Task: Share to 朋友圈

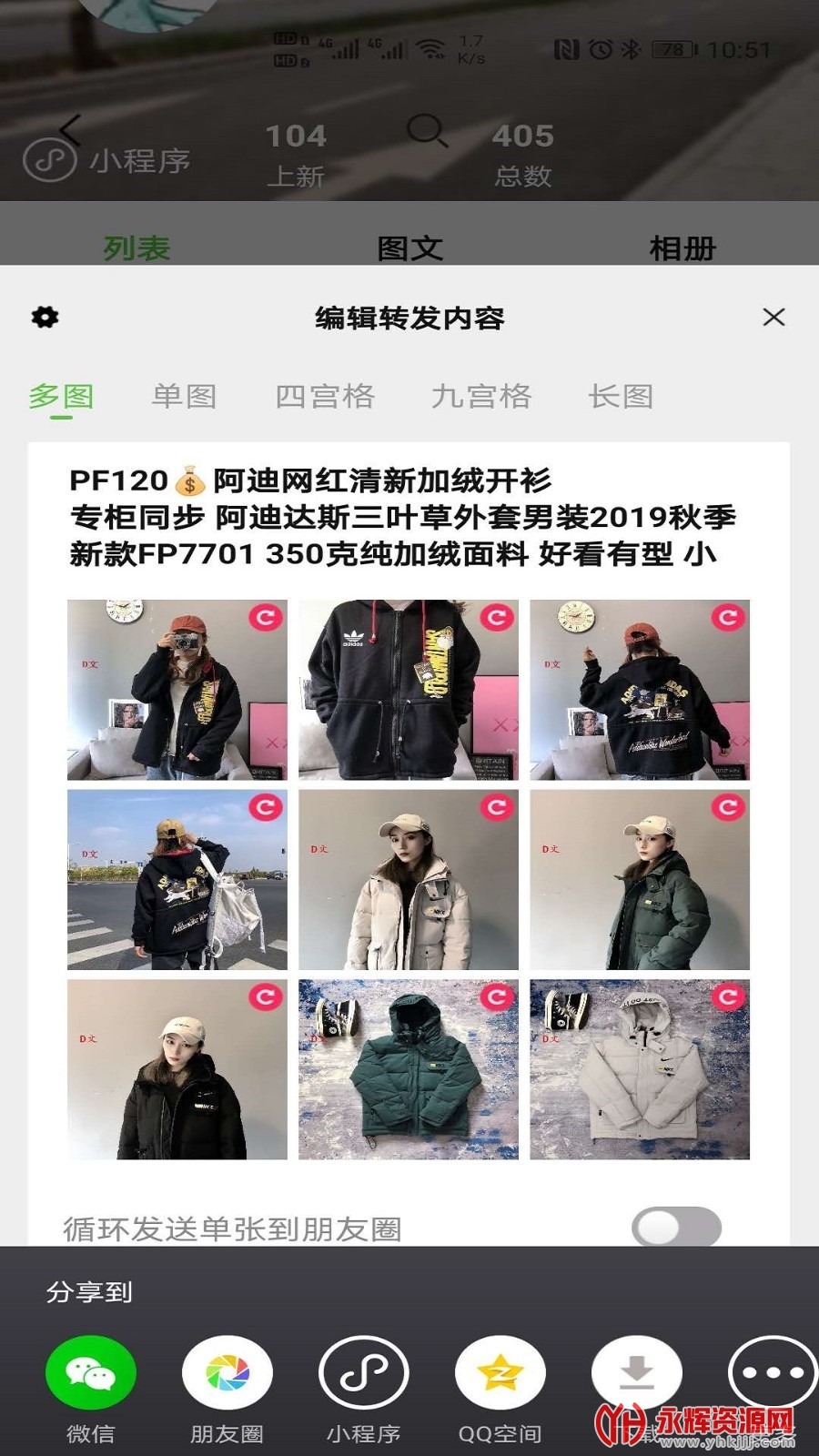Action: tap(227, 1372)
